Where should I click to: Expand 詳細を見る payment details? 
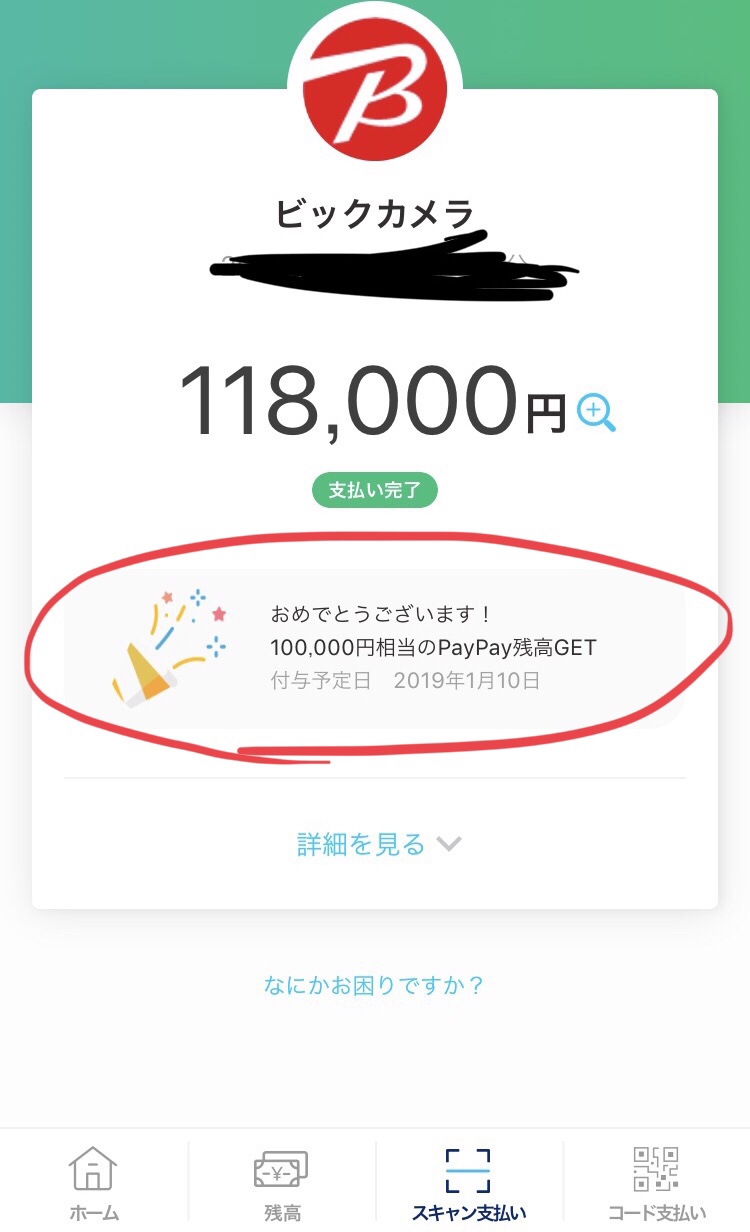pos(378,844)
